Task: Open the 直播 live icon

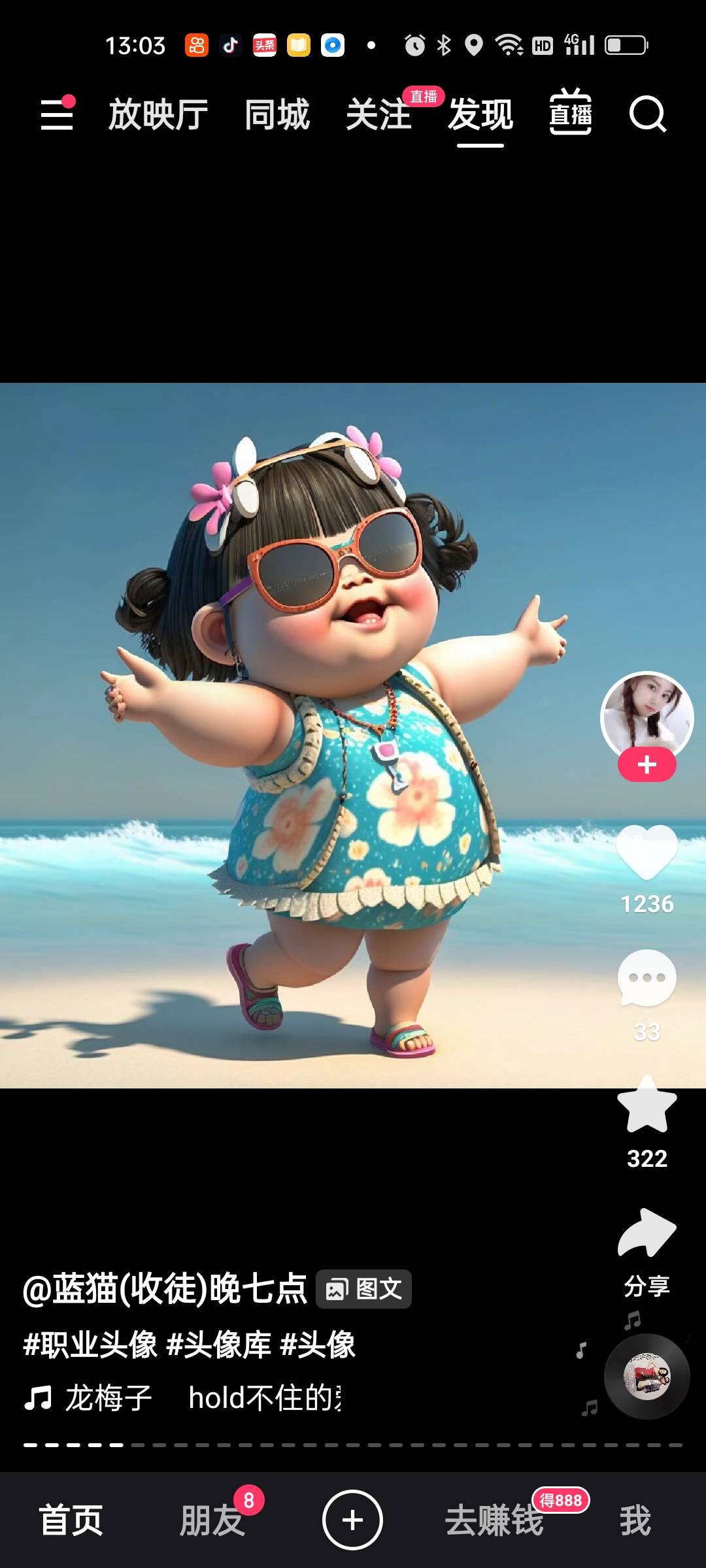Action: 571,113
